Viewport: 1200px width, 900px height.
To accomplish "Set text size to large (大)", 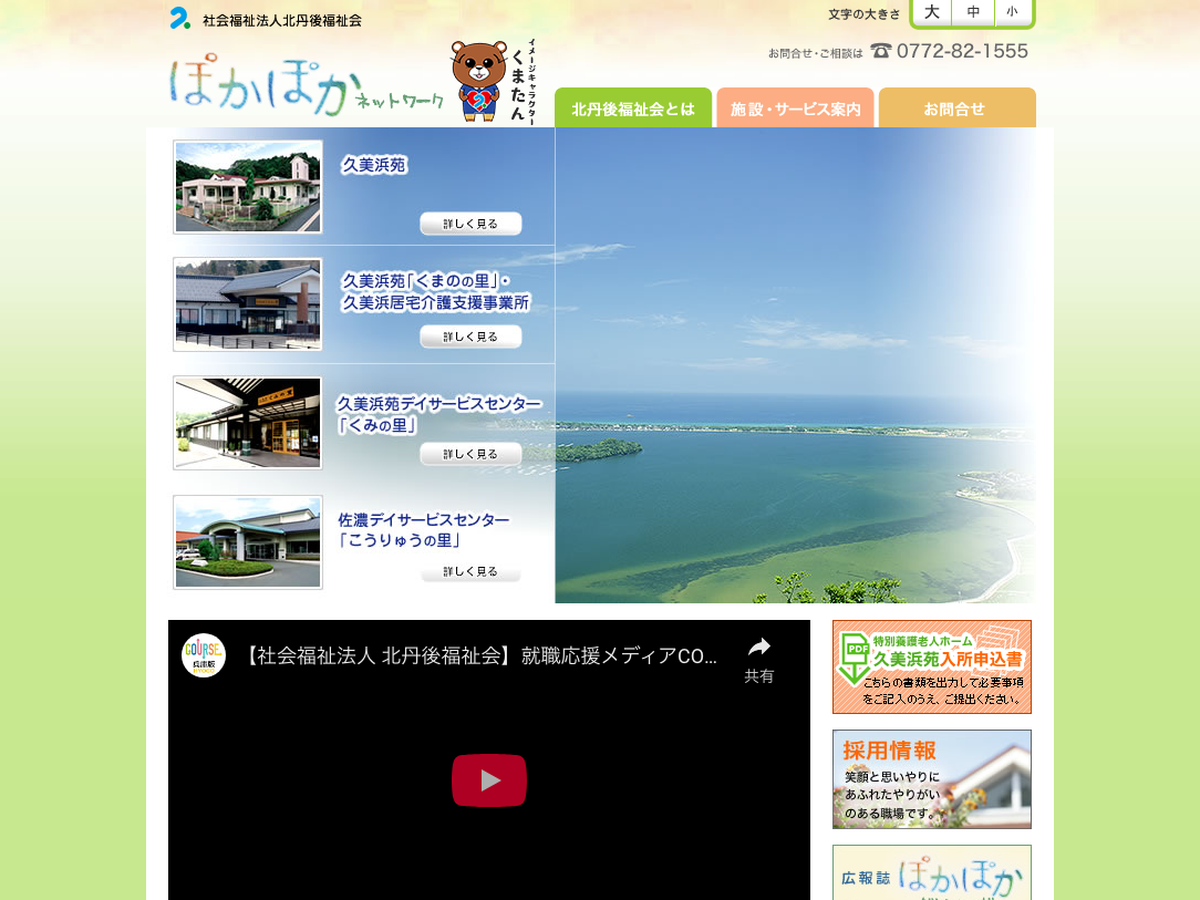I will [x=931, y=12].
